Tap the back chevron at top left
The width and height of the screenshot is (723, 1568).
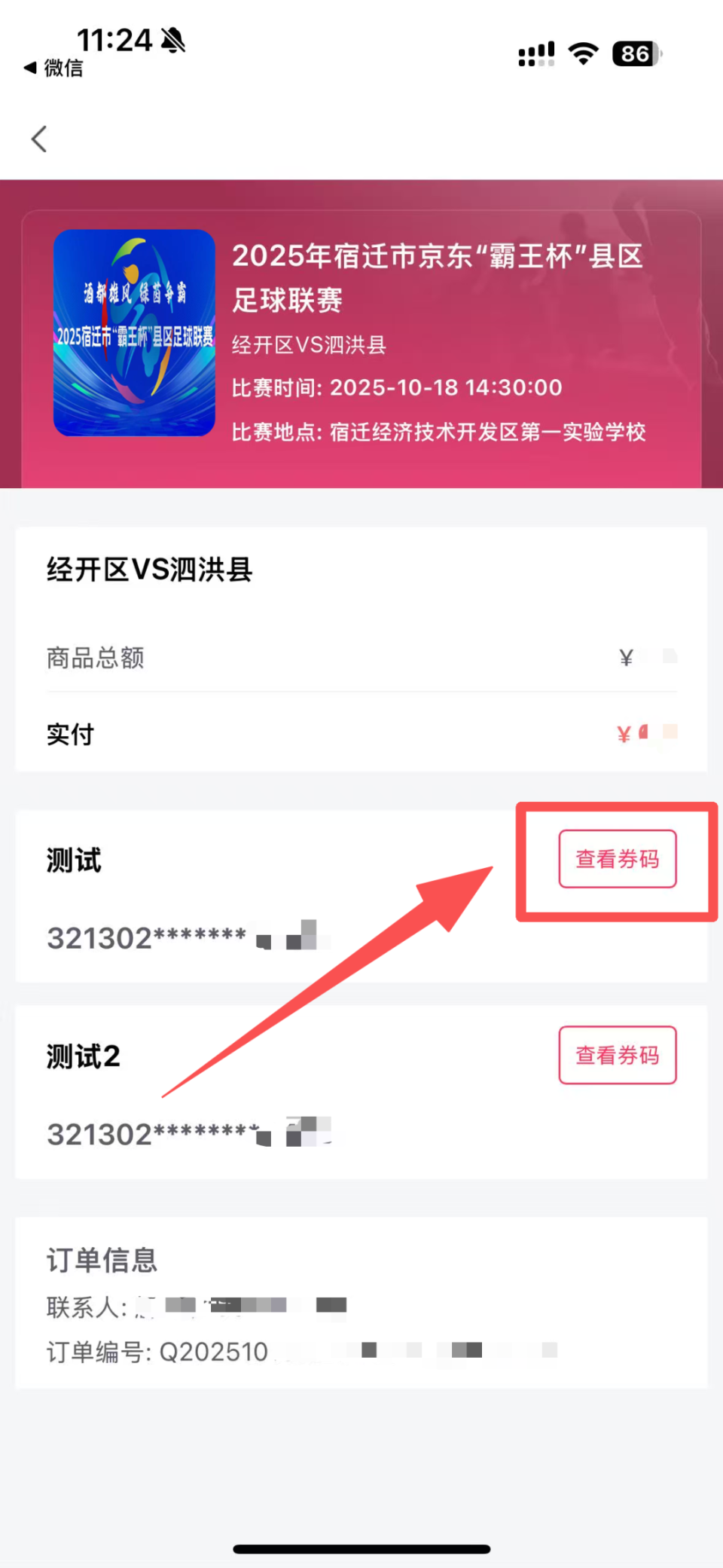tap(39, 139)
